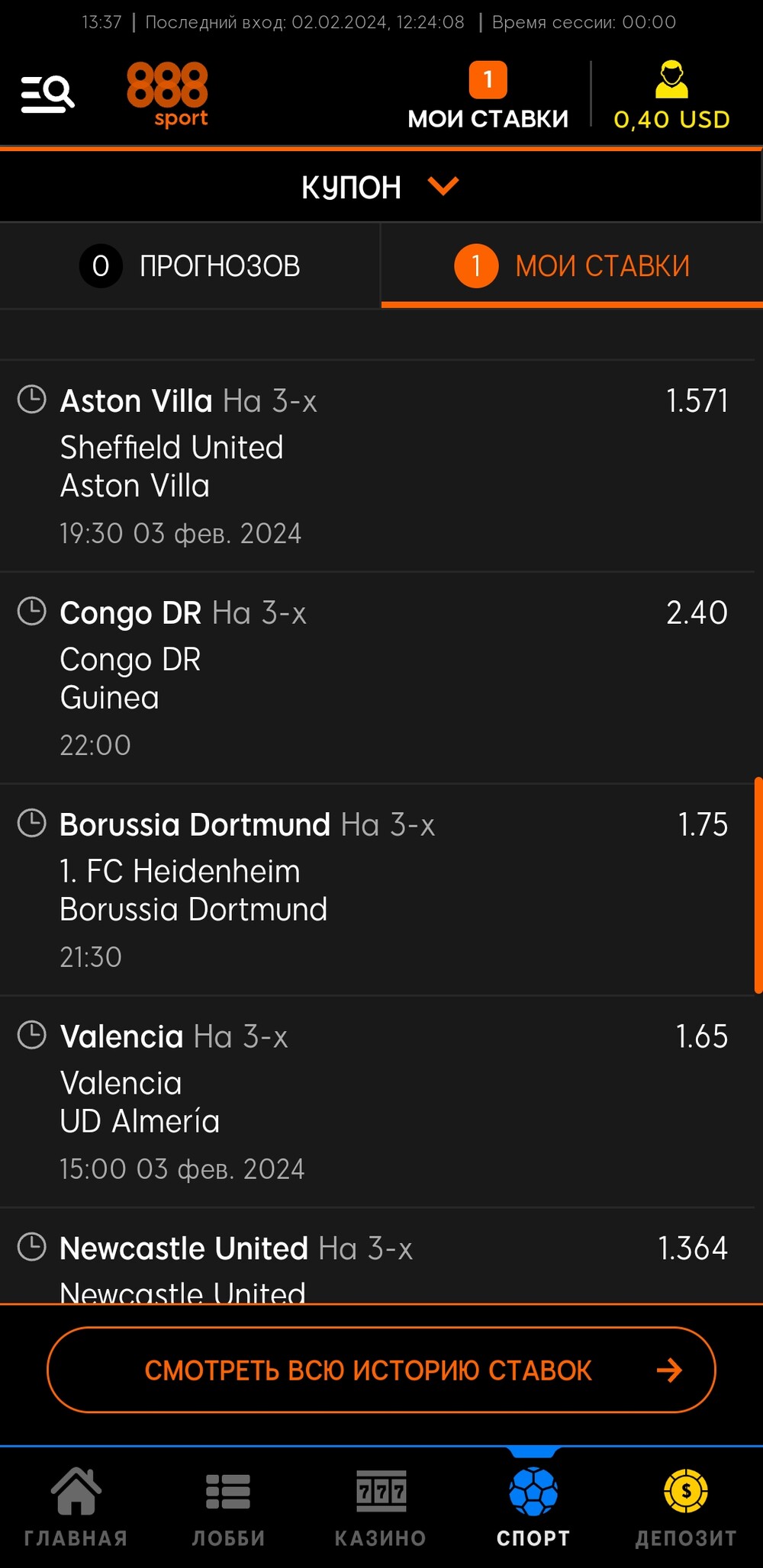
Task: Tap СМОТРЕТЬ ВСЮ ИСТОРИЮ СТАВОК button
Action: coord(381,1370)
